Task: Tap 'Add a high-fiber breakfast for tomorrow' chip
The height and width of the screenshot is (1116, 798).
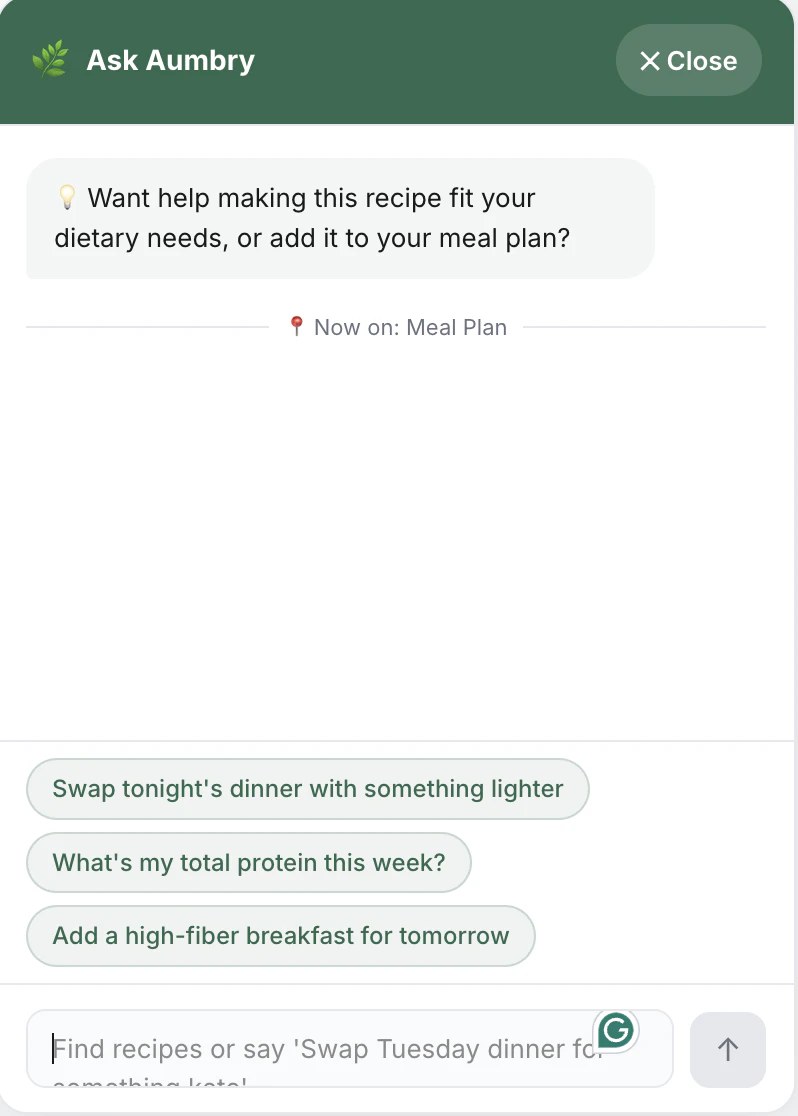Action: click(x=280, y=936)
